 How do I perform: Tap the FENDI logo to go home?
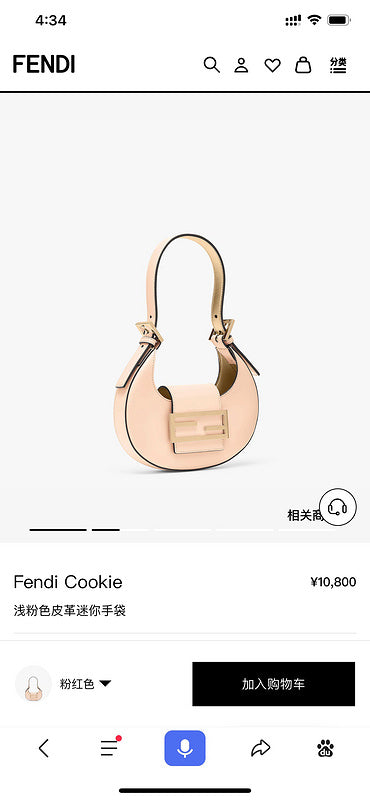pyautogui.click(x=44, y=64)
